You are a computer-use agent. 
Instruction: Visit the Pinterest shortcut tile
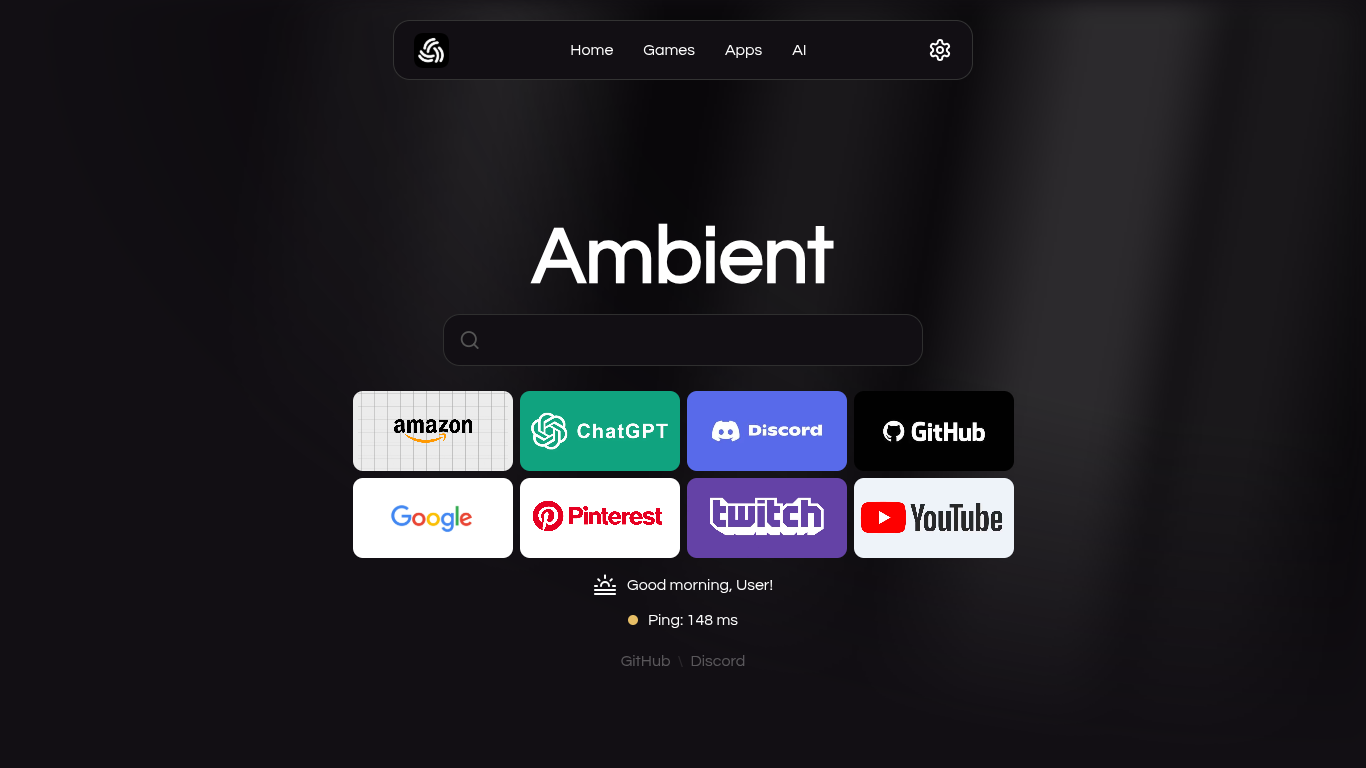tap(600, 518)
